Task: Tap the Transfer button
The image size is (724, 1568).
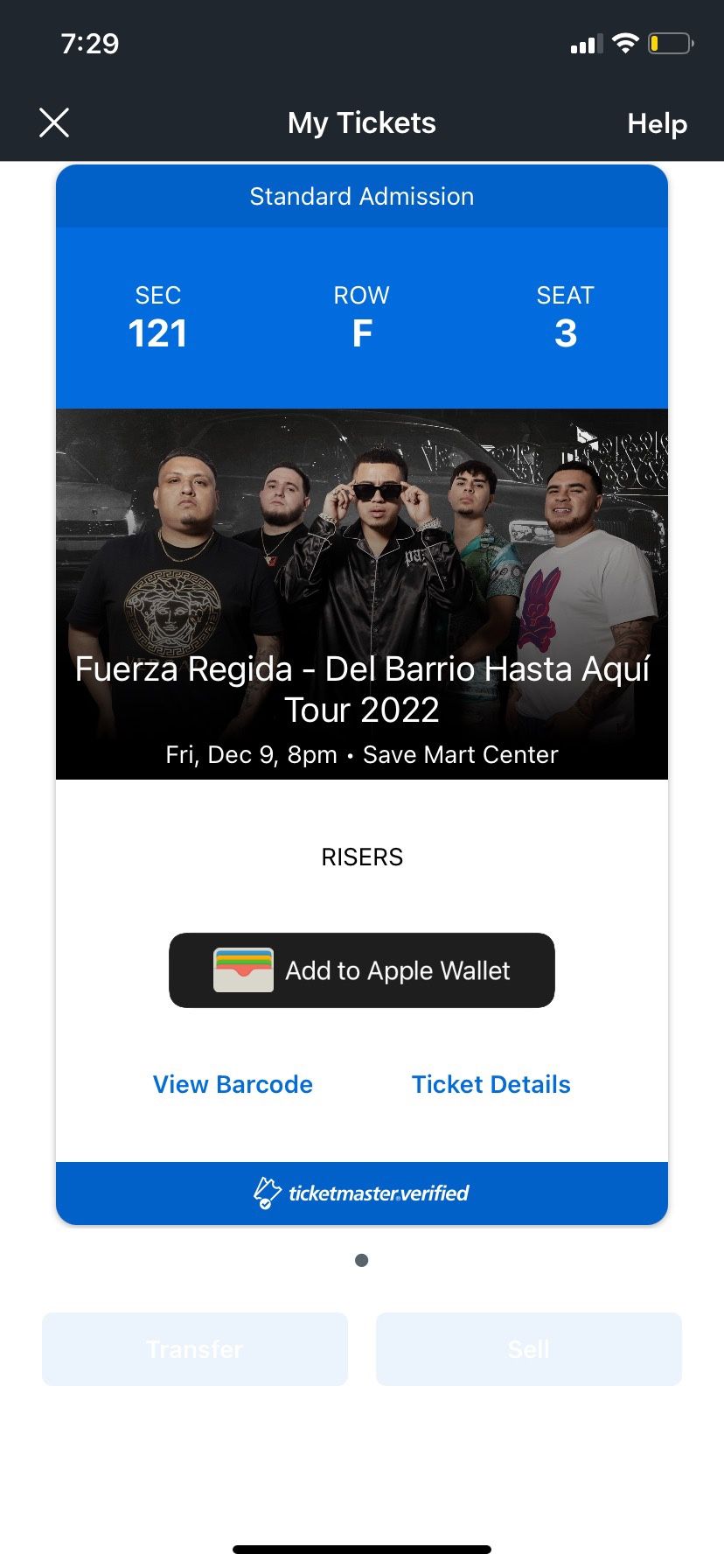Action: click(195, 1348)
